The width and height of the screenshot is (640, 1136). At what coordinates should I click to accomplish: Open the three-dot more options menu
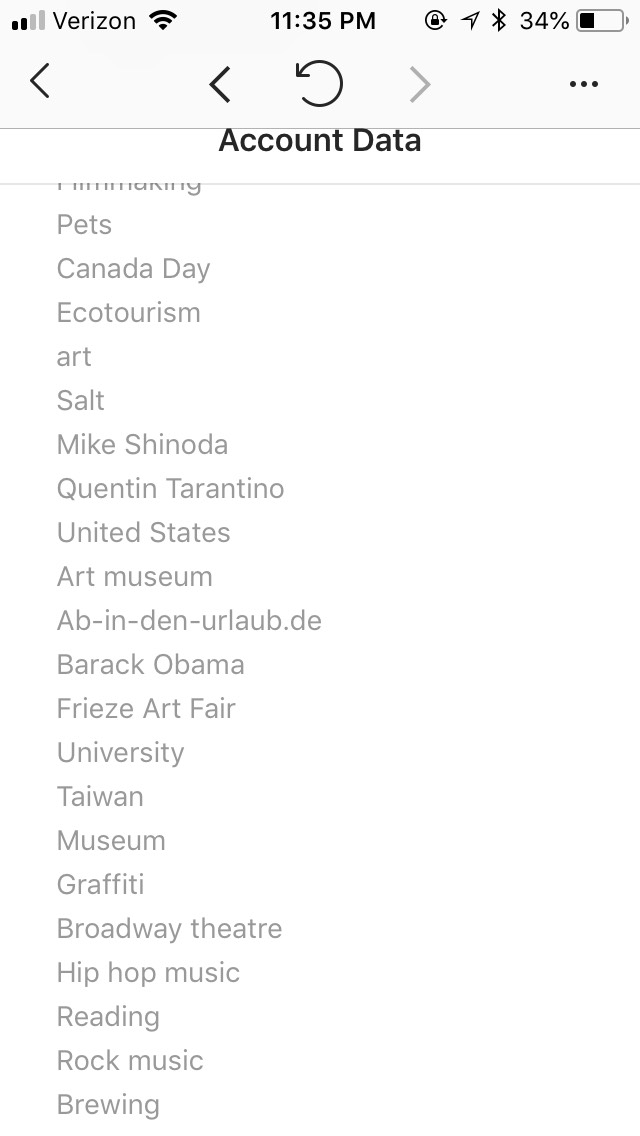pyautogui.click(x=583, y=85)
